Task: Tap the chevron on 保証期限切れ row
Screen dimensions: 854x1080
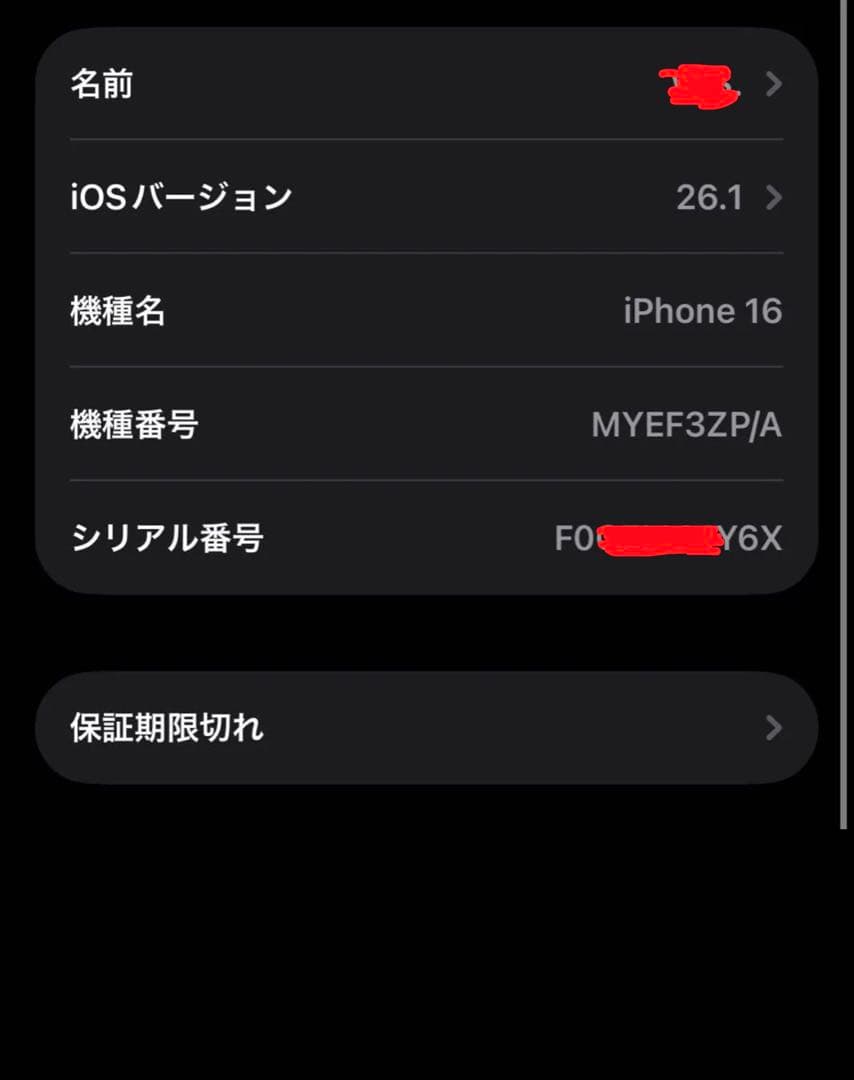Action: [x=772, y=728]
